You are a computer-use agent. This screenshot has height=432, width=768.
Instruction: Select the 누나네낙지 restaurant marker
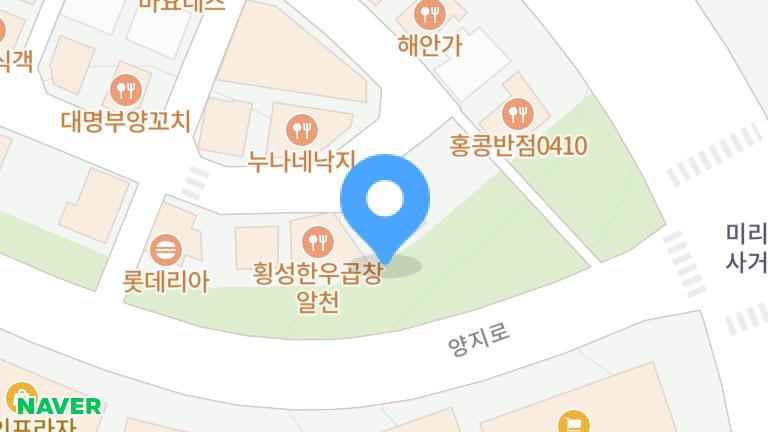click(301, 128)
